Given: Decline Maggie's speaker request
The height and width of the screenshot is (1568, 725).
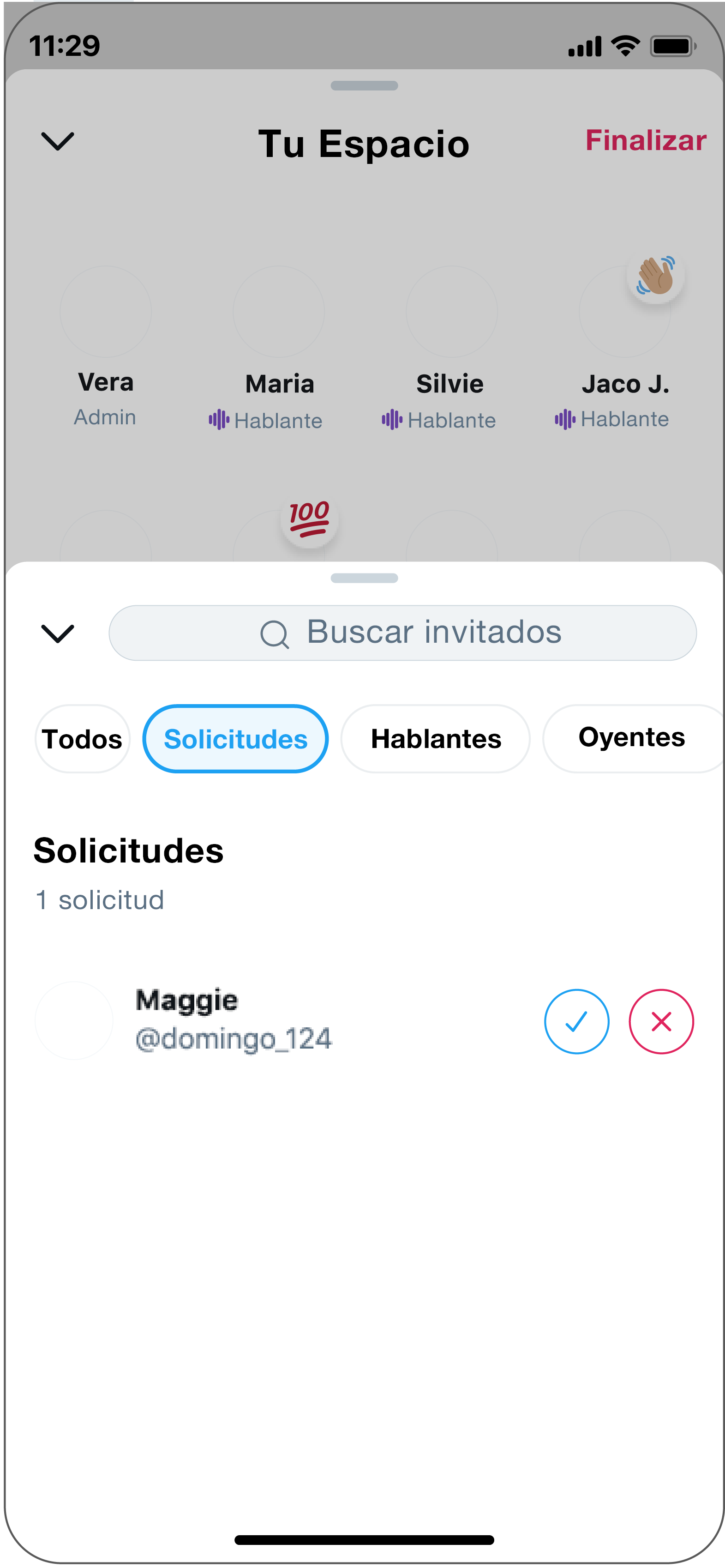Looking at the screenshot, I should pos(660,1021).
